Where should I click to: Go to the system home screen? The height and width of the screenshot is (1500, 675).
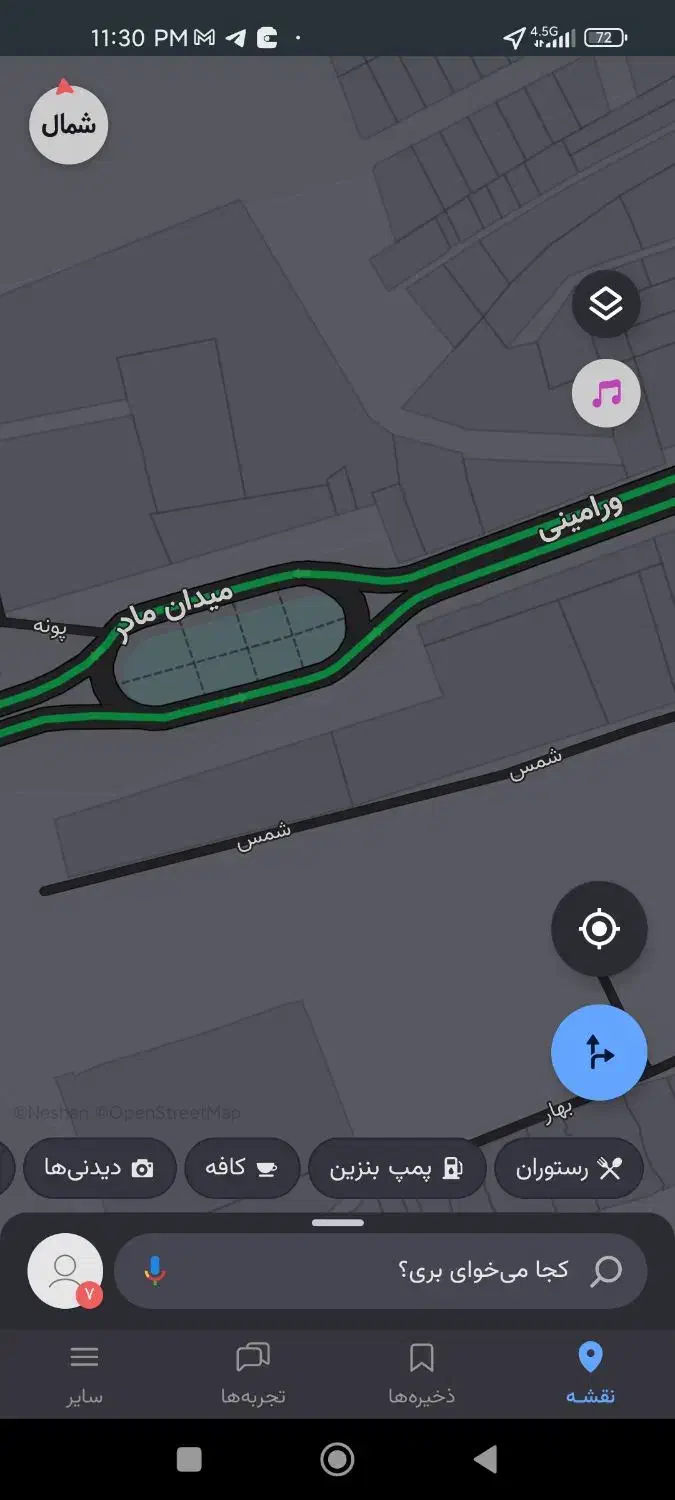pos(337,1460)
